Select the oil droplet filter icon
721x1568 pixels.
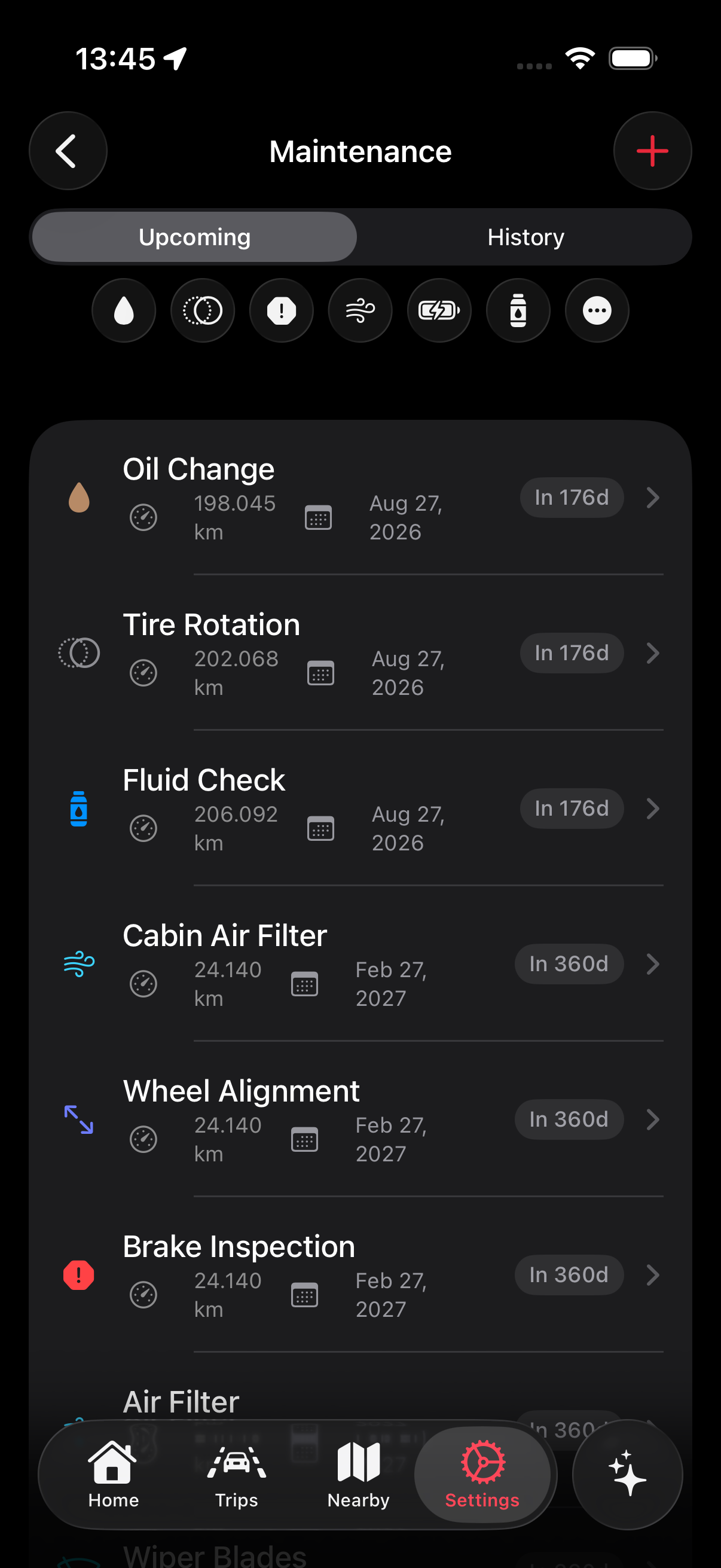pyautogui.click(x=123, y=310)
